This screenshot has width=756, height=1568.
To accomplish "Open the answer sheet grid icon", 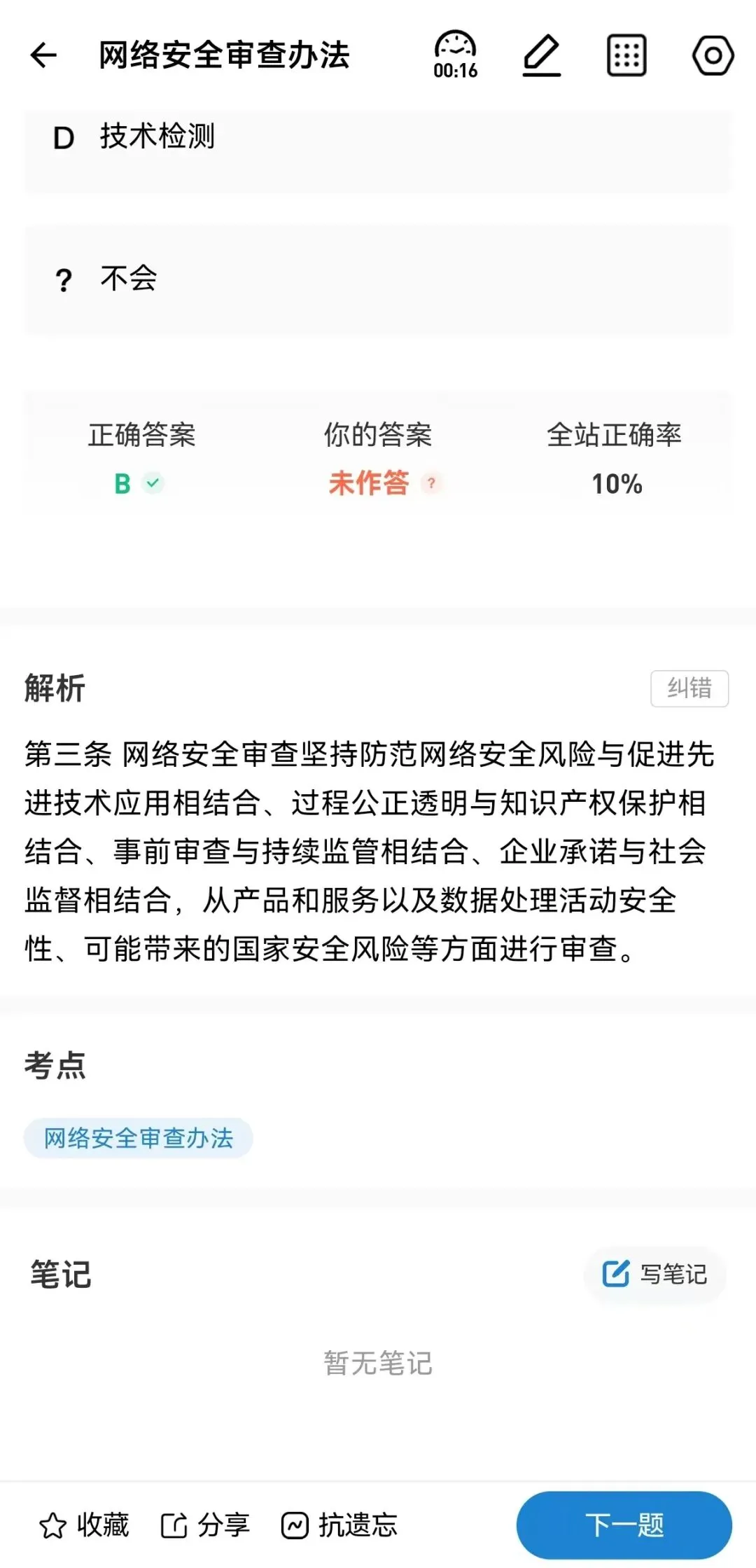I will coord(626,55).
